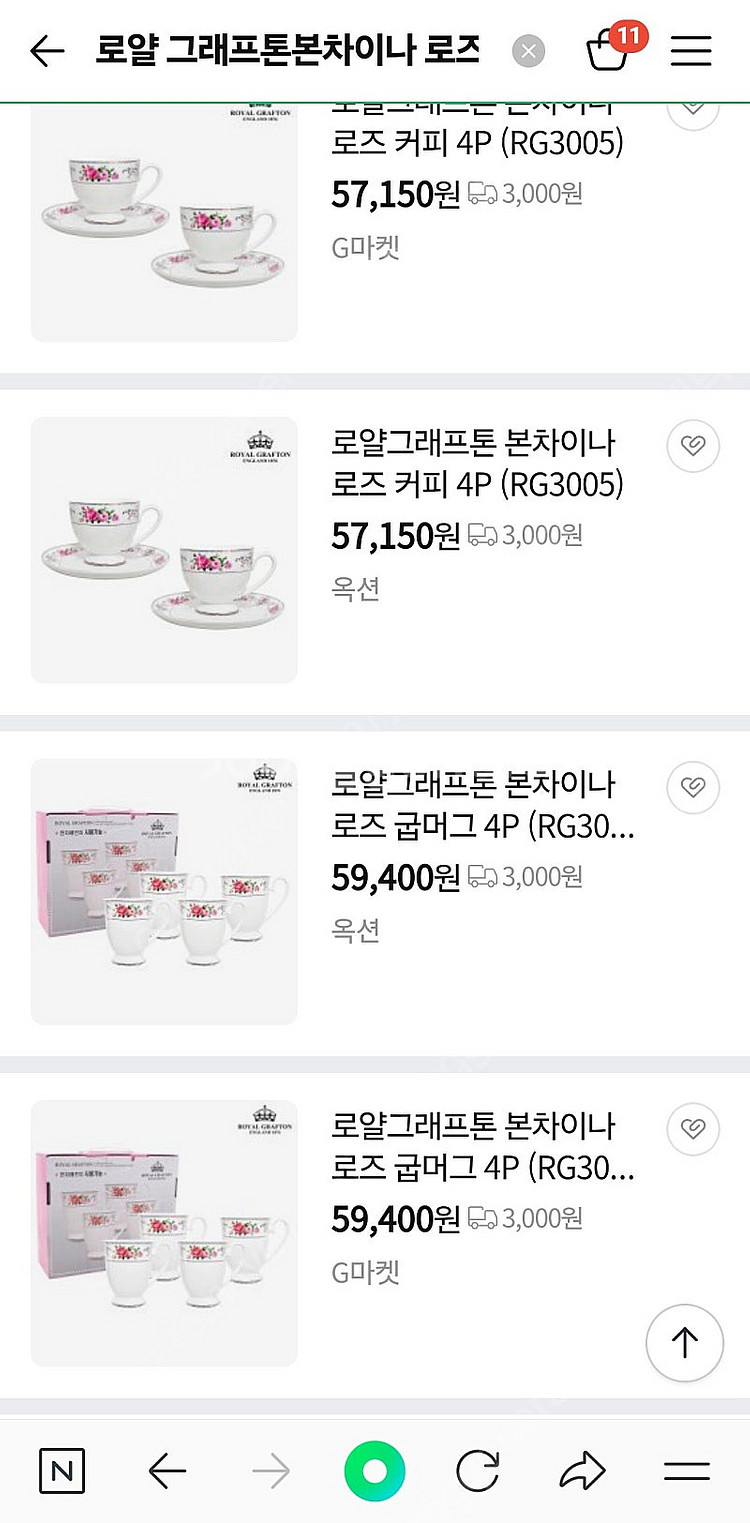Clear the search text

[x=529, y=51]
